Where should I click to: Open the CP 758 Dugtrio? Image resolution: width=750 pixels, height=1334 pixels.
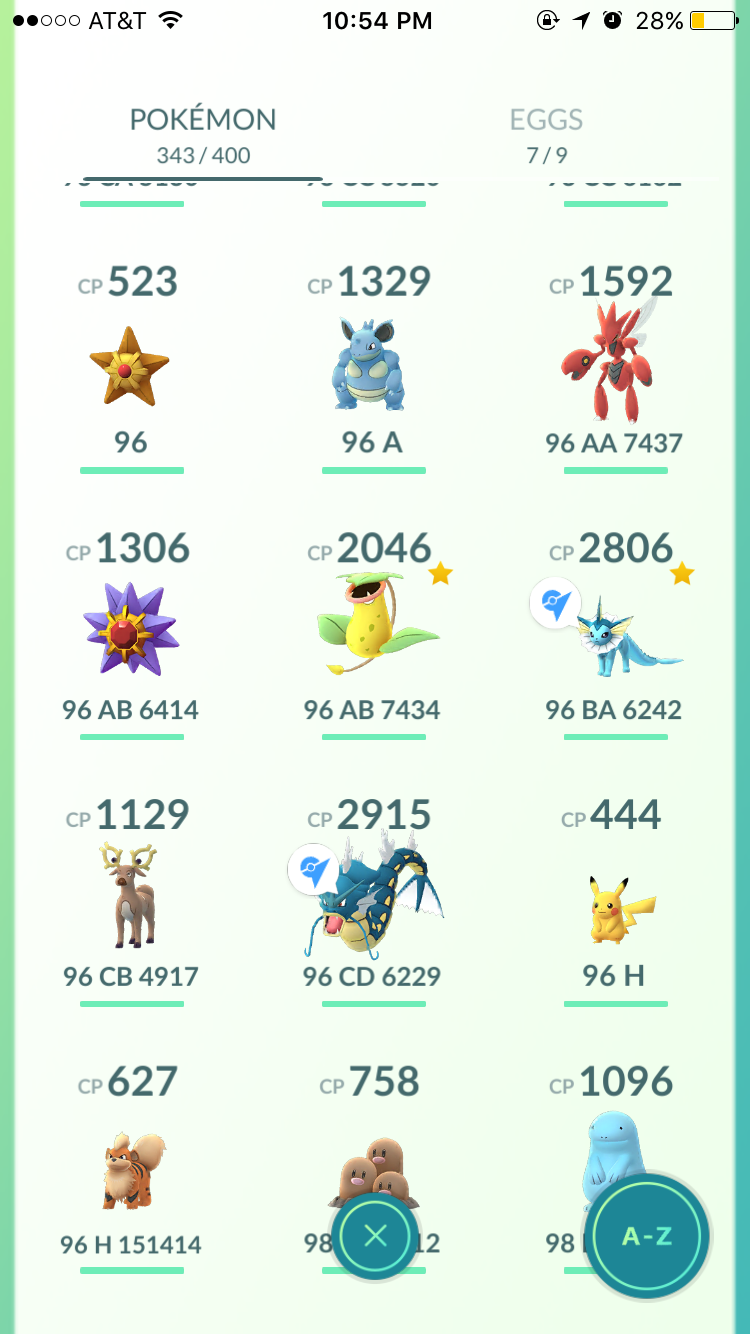pos(372,1140)
